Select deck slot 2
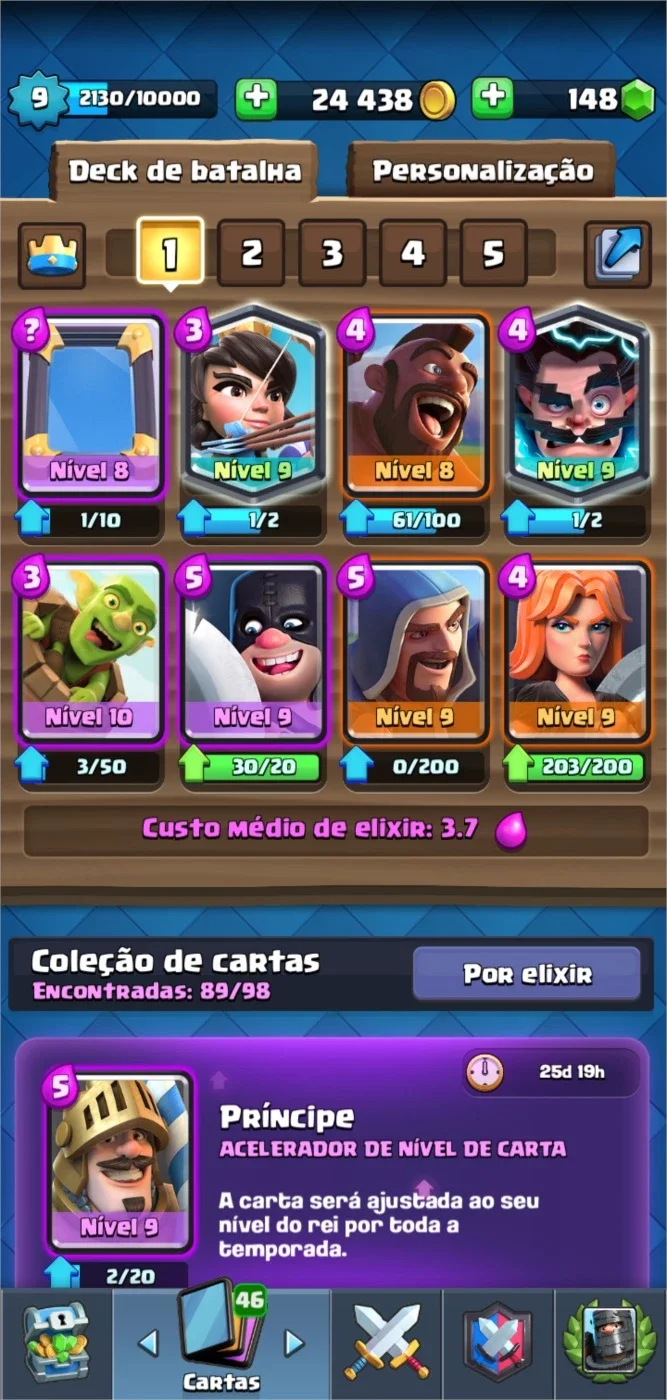 [x=251, y=254]
